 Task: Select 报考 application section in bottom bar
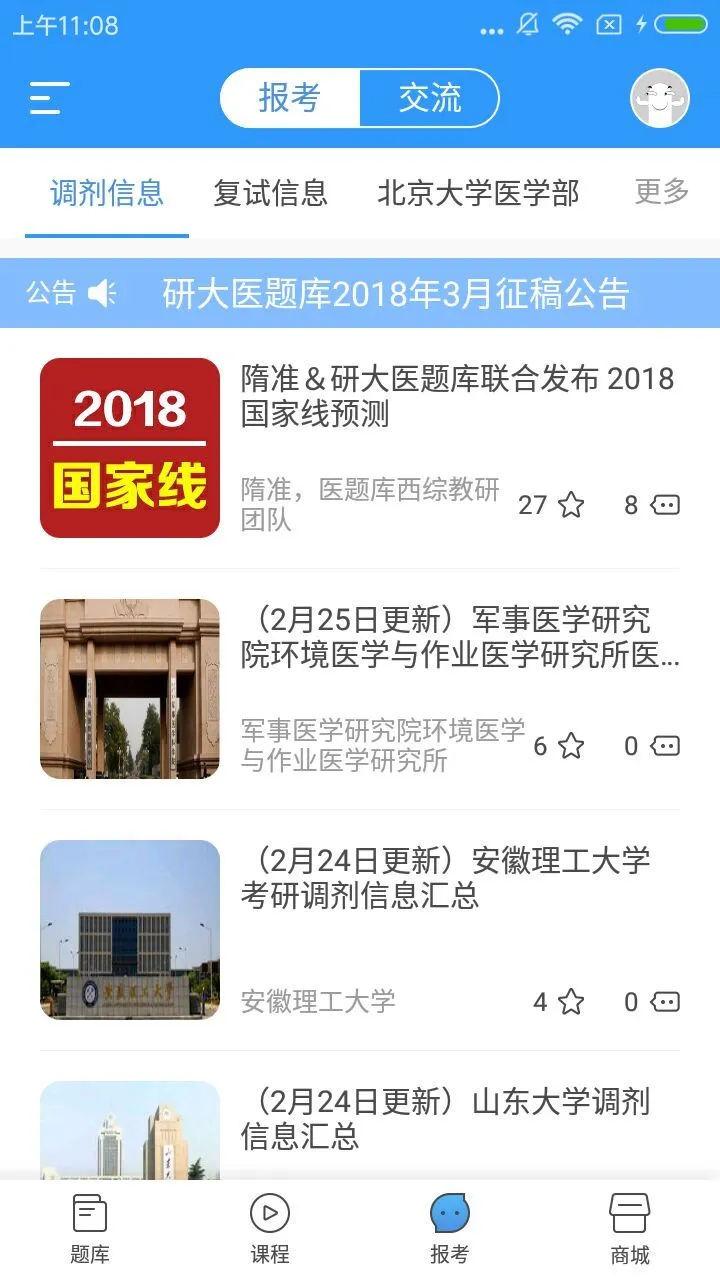pos(449,1227)
